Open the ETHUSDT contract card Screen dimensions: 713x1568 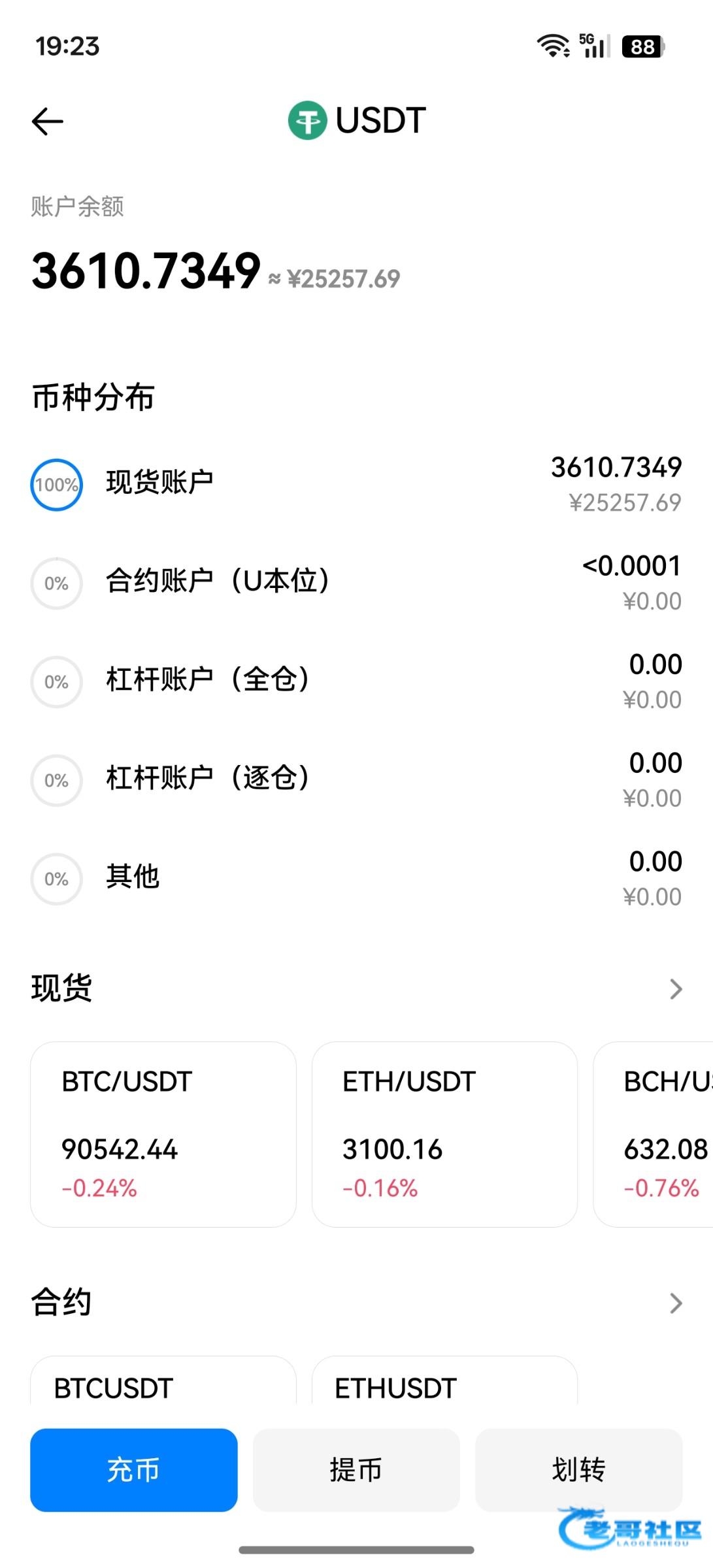coord(444,1384)
